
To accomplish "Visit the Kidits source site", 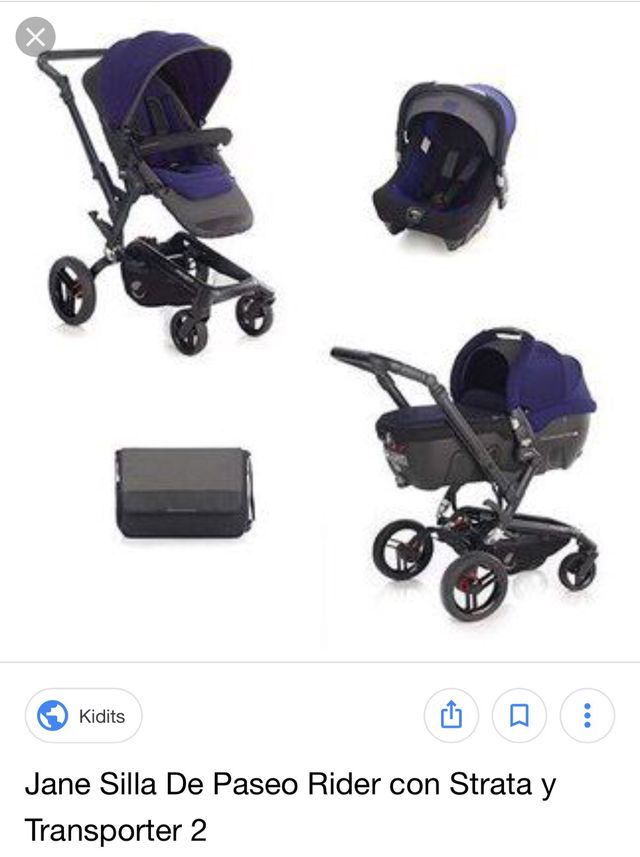I will click(x=83, y=715).
